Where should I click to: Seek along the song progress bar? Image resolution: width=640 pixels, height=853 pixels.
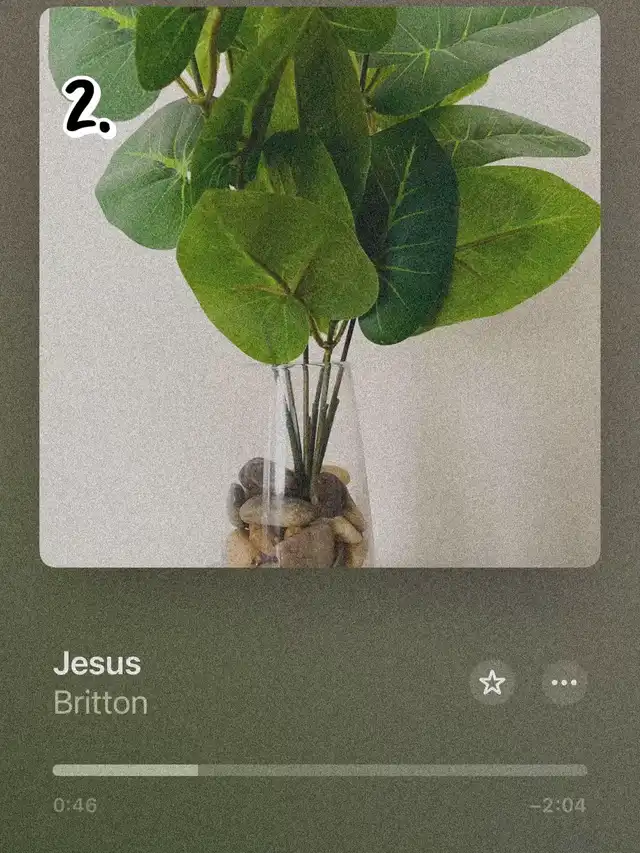click(319, 770)
